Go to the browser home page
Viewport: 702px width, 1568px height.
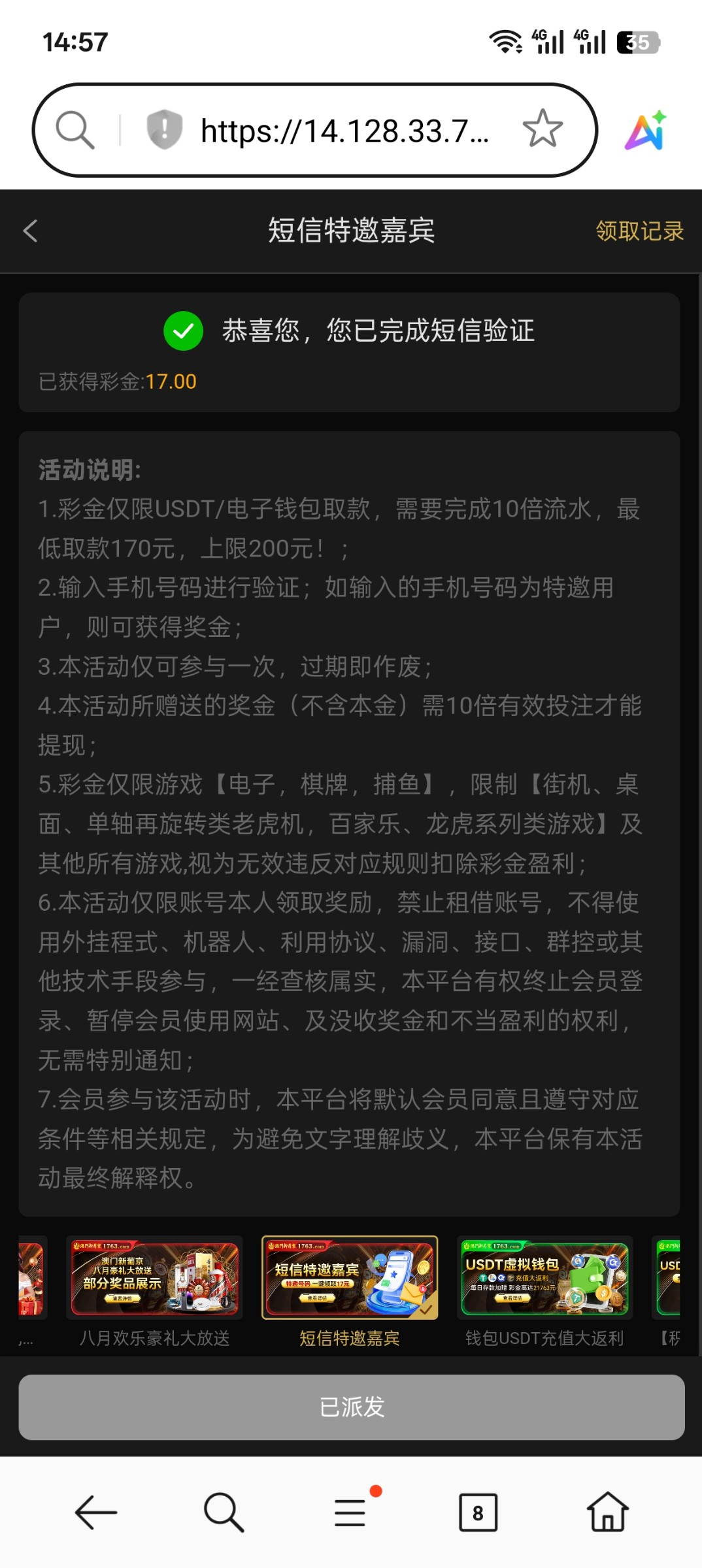(x=607, y=1512)
